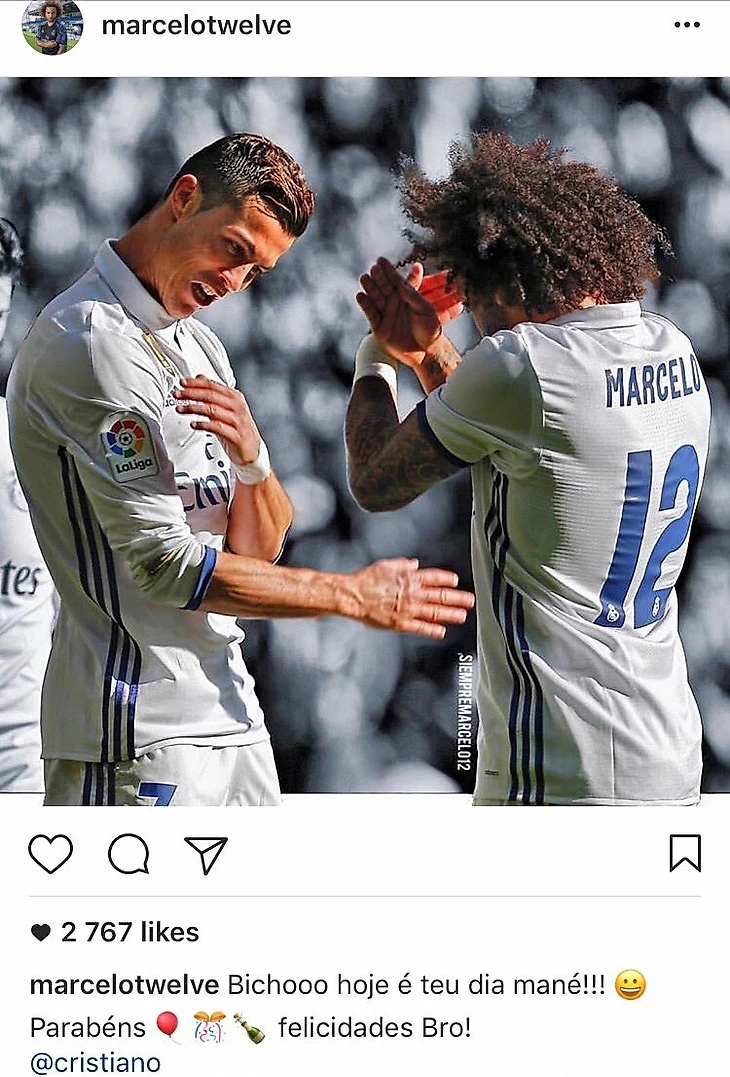Open the three-dot post options menu
Screen dimensions: 730x1077
click(x=686, y=25)
